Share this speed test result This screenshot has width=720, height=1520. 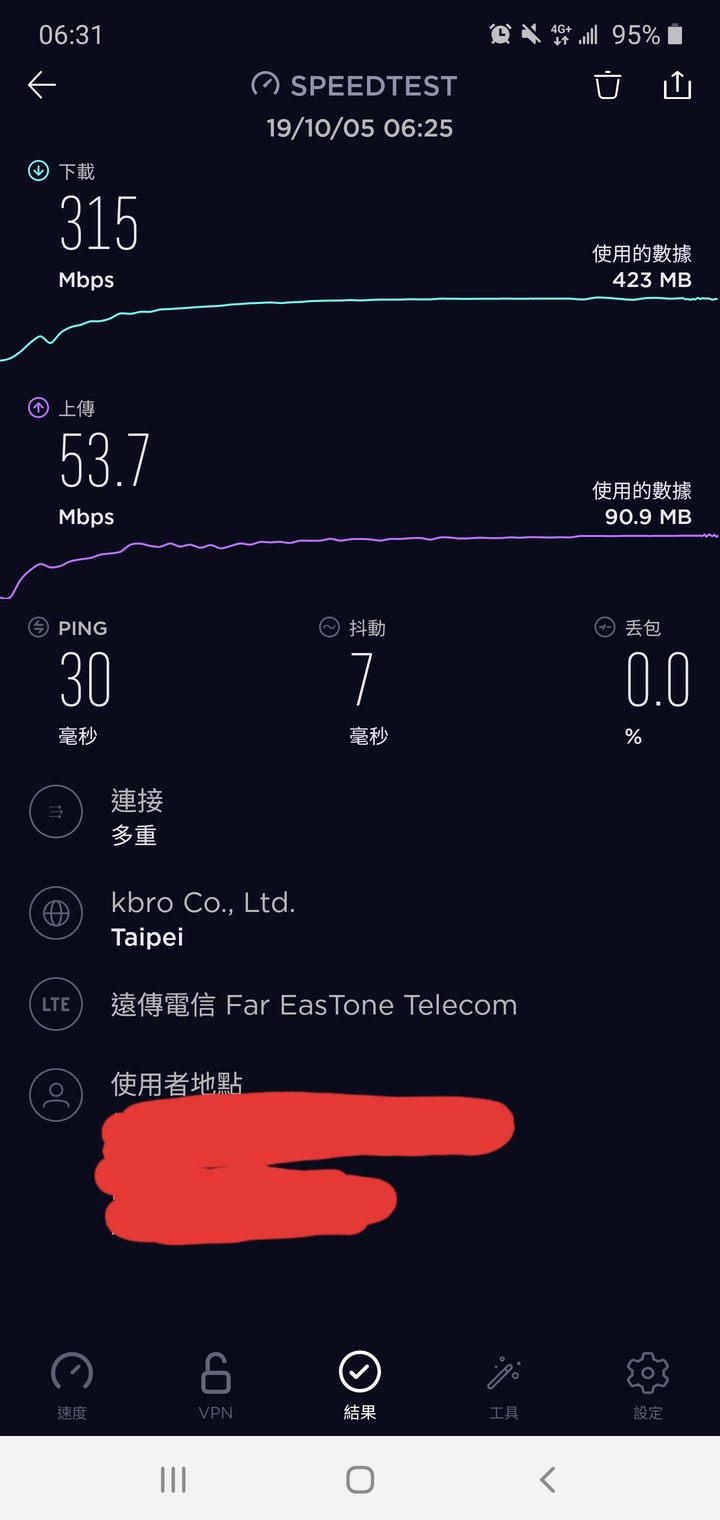coord(677,85)
